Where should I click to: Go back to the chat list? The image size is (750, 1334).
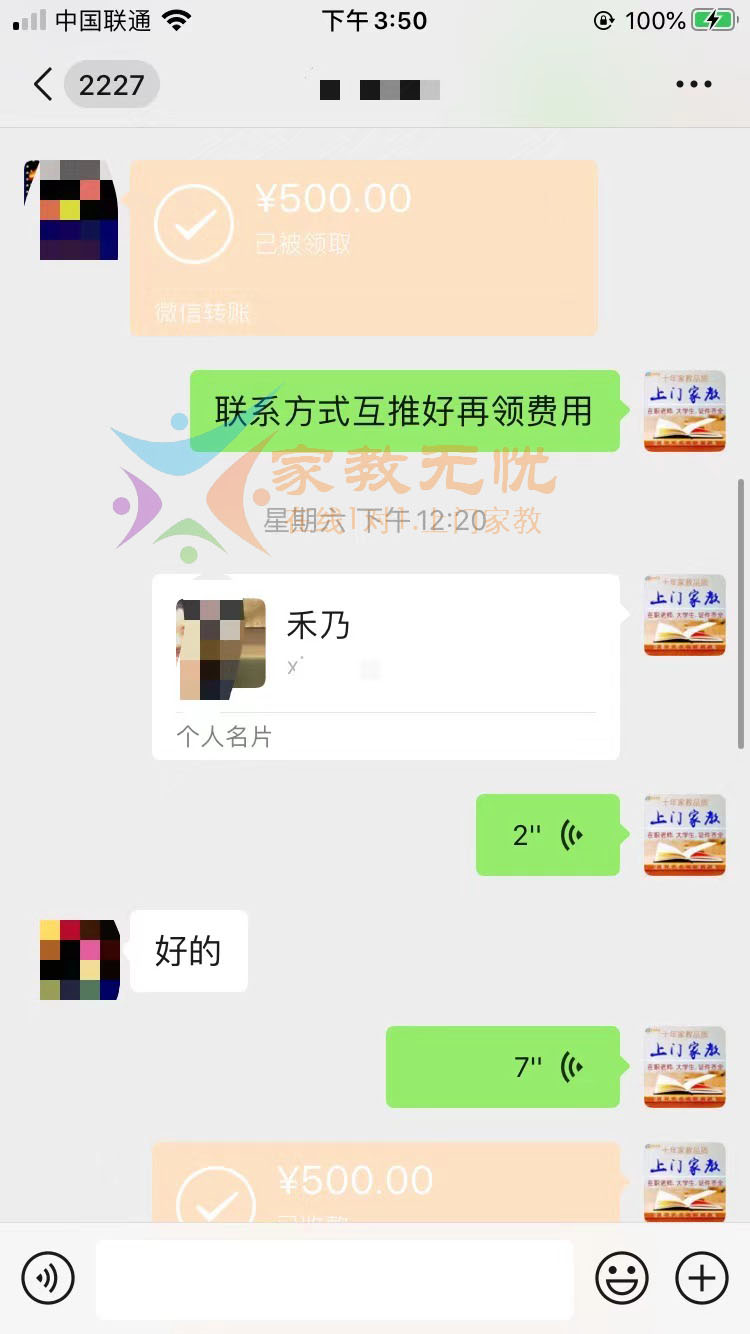(42, 85)
